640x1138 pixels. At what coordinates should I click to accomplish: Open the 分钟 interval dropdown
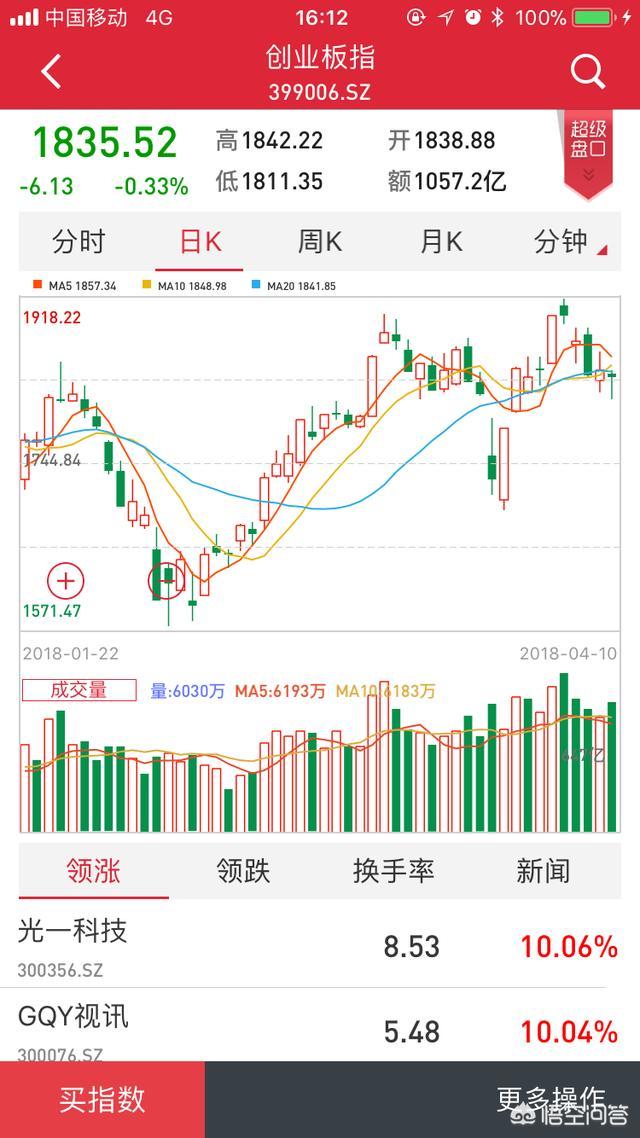pyautogui.click(x=570, y=242)
